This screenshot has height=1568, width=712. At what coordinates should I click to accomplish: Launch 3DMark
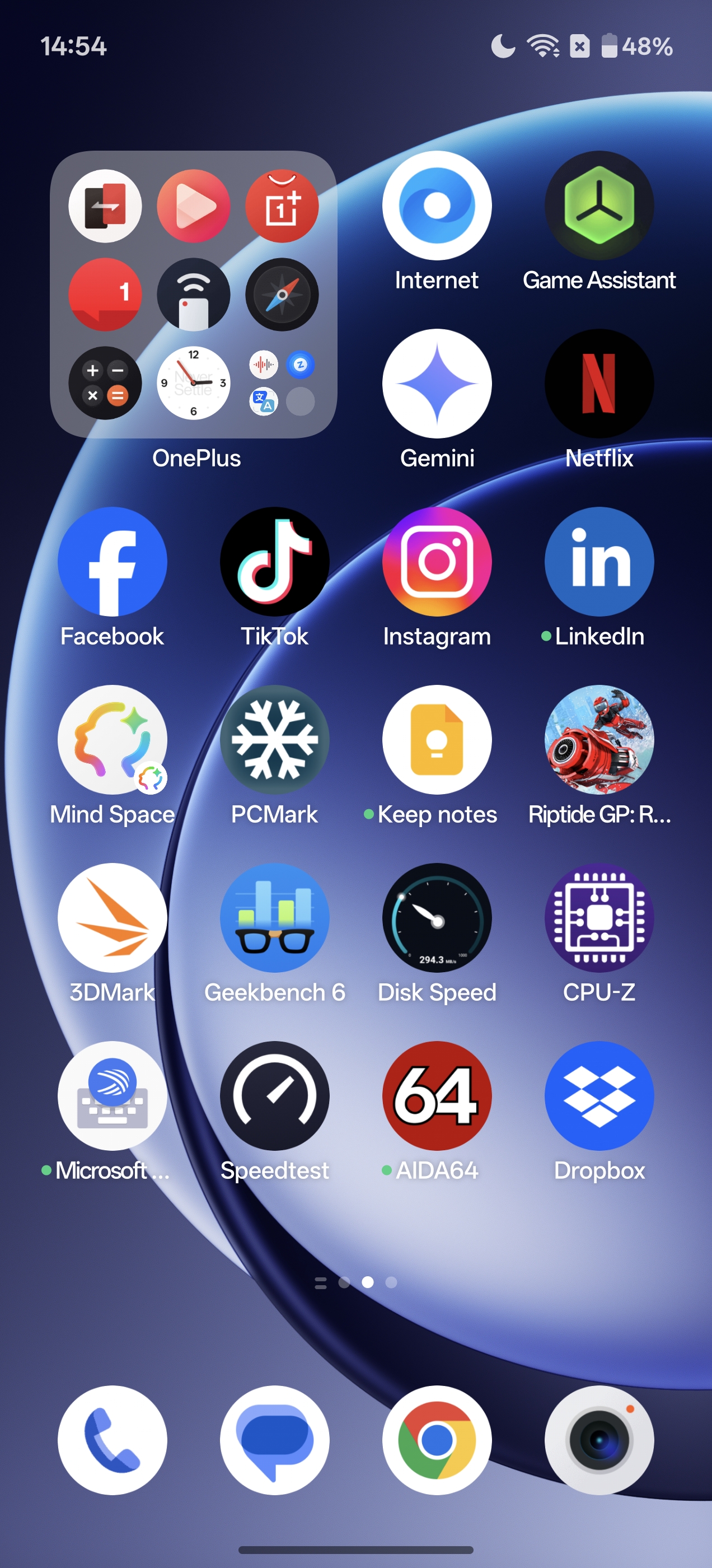tap(112, 917)
